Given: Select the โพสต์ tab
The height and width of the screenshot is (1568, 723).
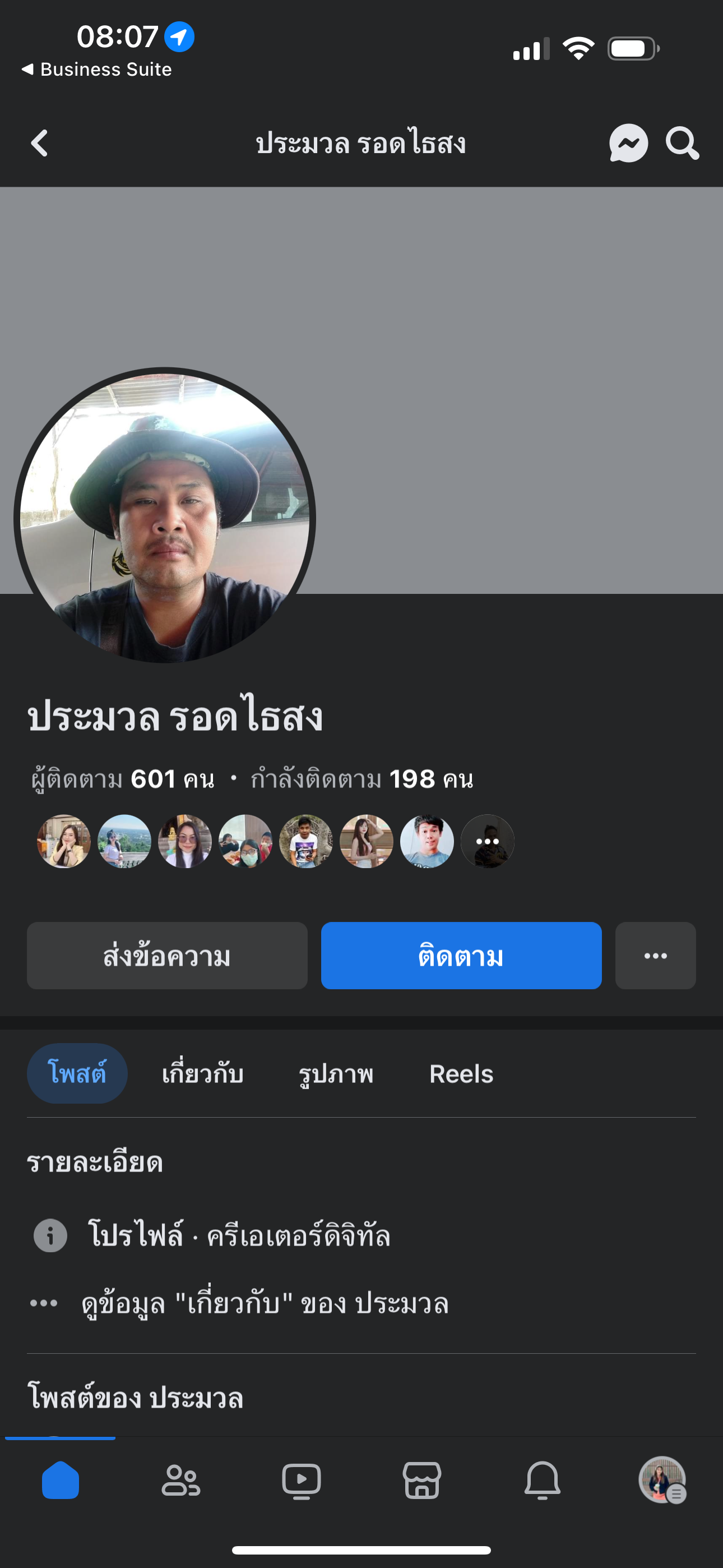Looking at the screenshot, I should (77, 1074).
